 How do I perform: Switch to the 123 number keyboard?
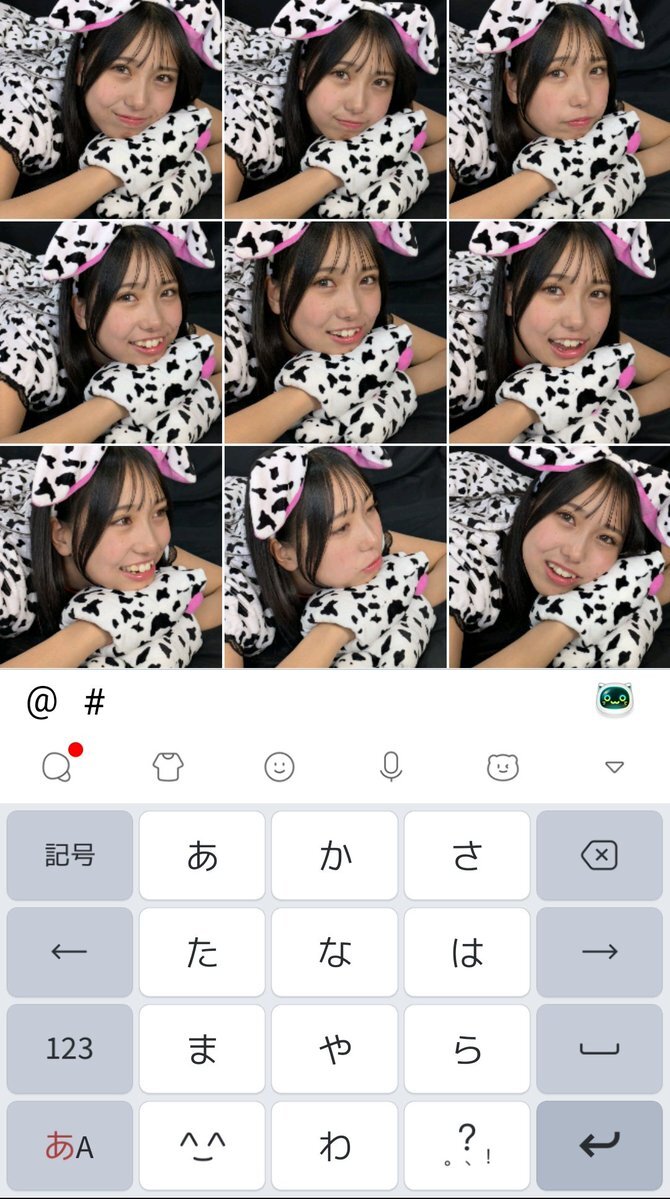click(x=70, y=1049)
